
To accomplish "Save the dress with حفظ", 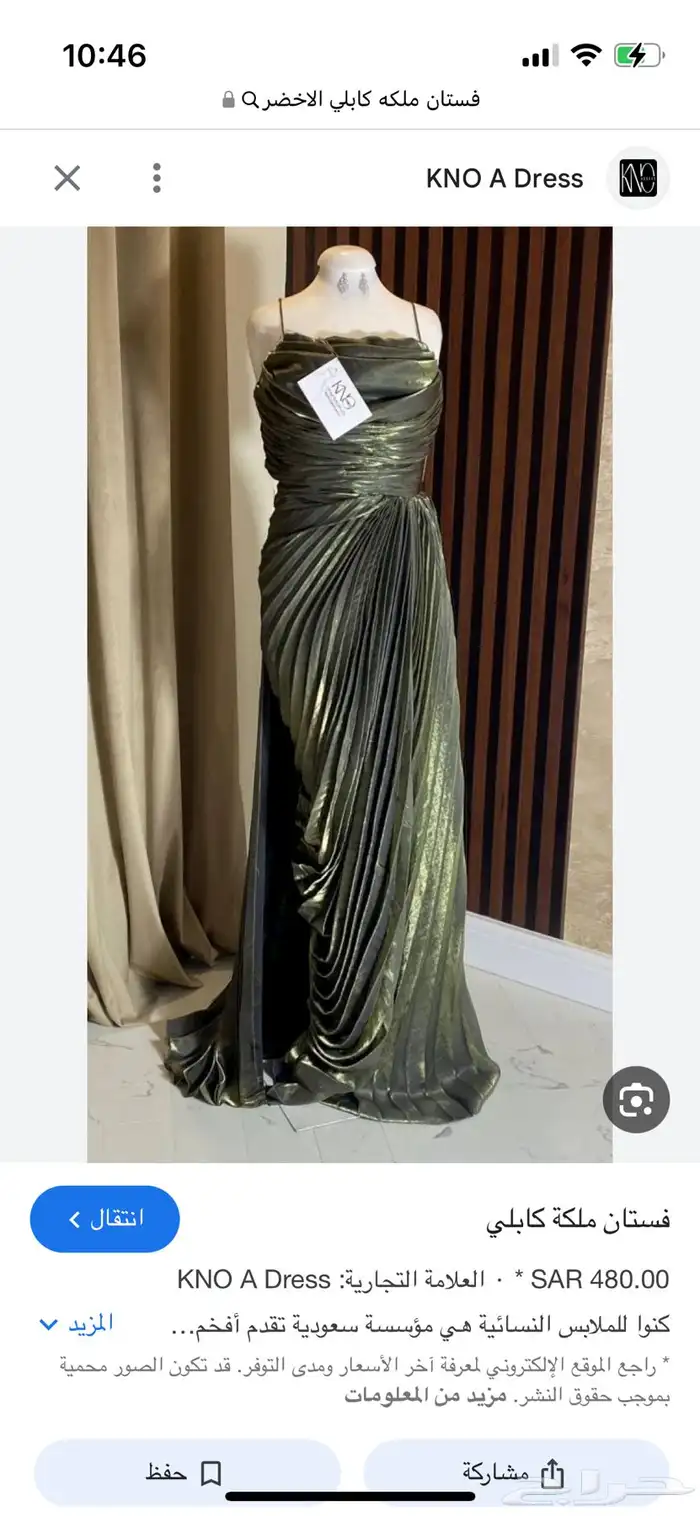I will [x=184, y=1472].
